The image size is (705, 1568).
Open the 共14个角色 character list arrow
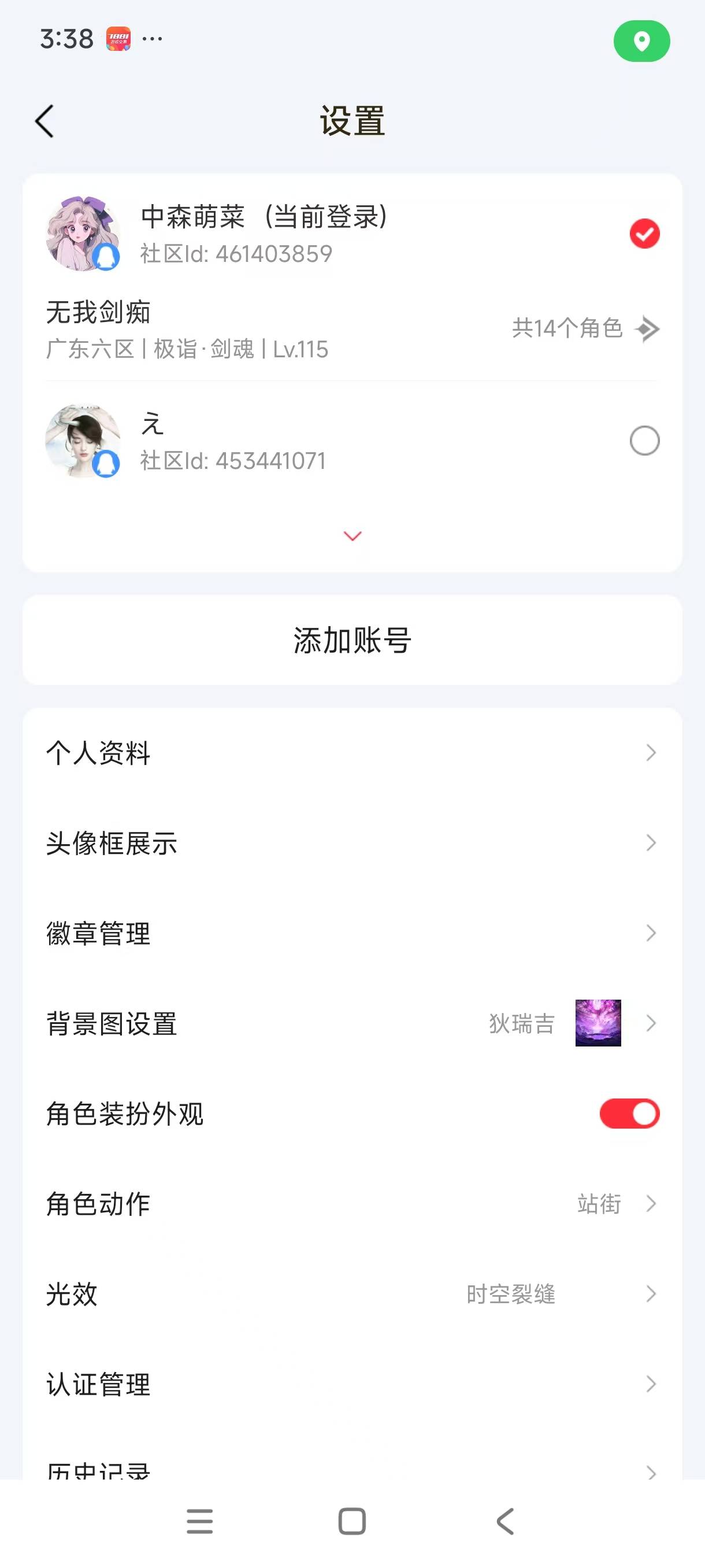647,330
